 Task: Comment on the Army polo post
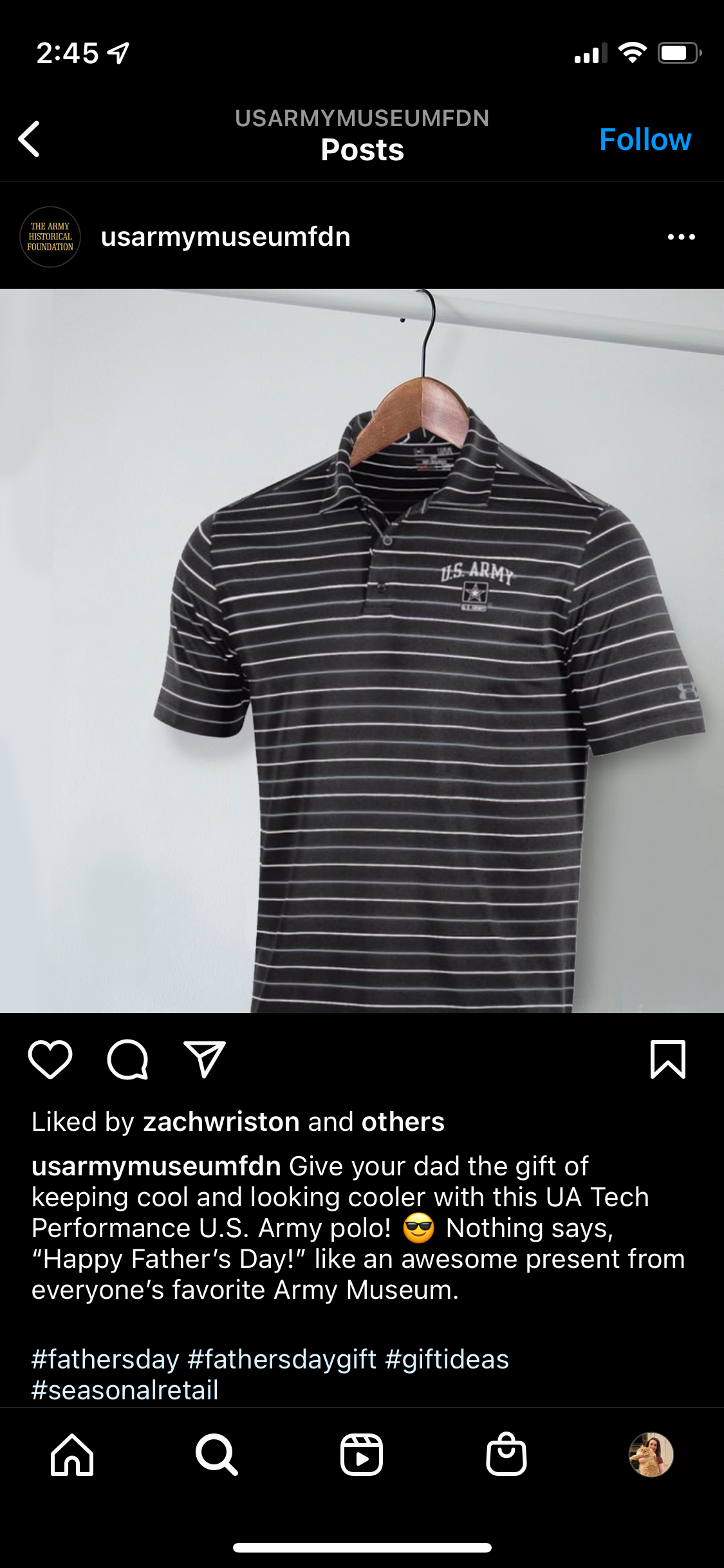point(127,1059)
